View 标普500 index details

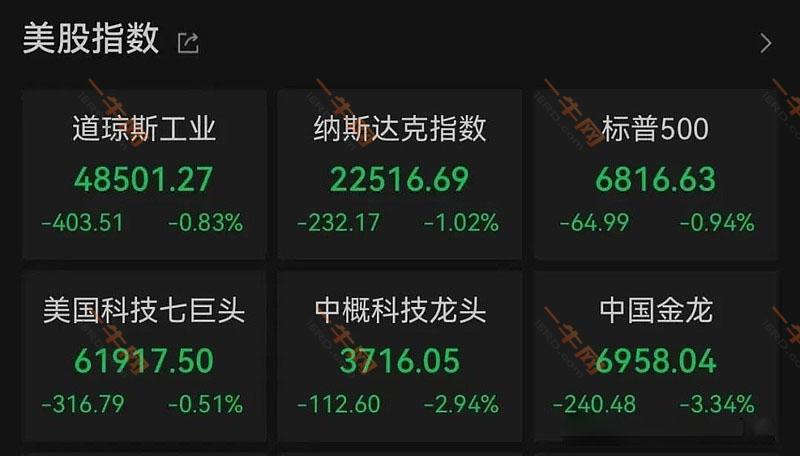pos(656,175)
